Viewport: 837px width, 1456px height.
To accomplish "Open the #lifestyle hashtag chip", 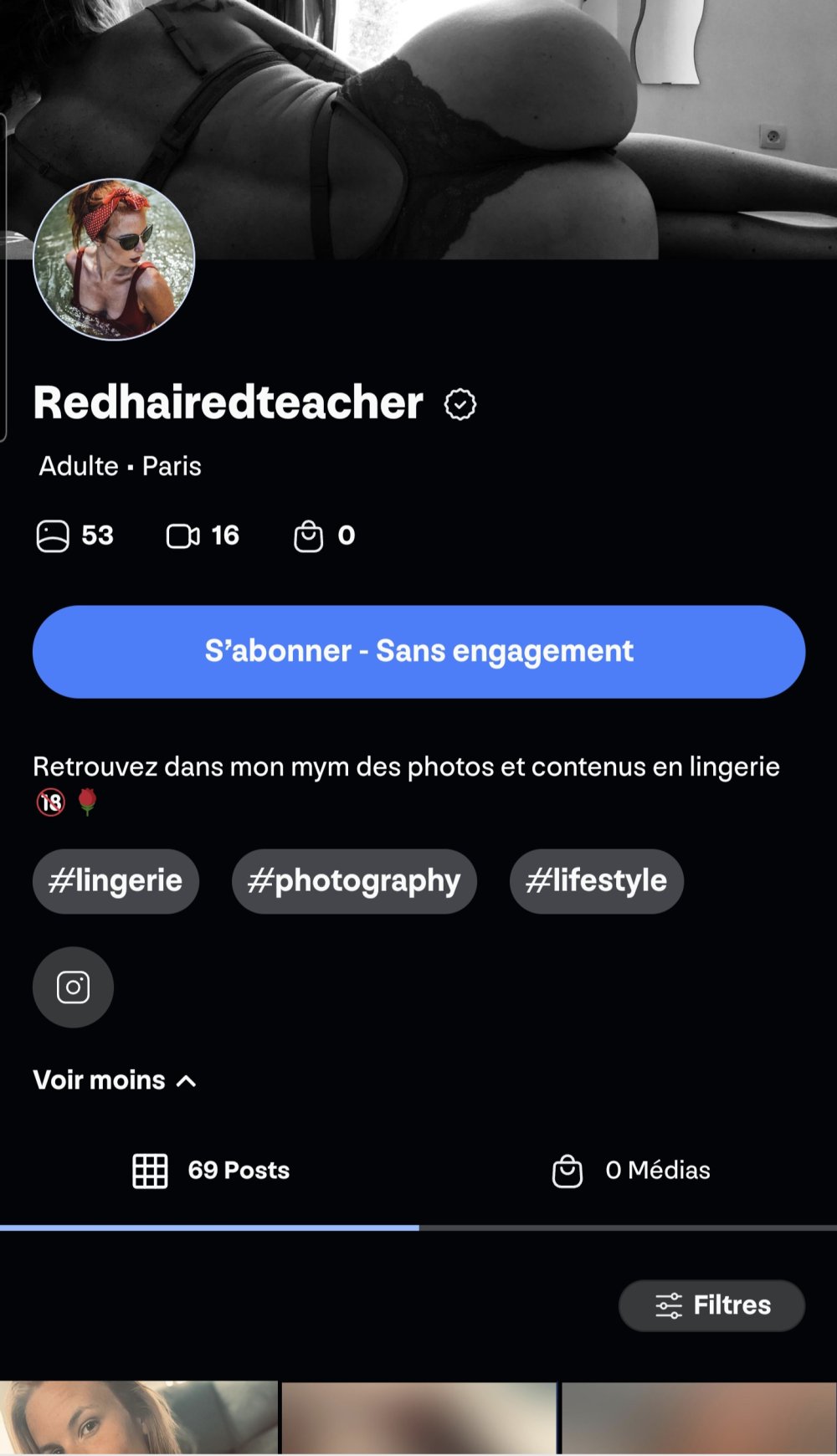I will tap(596, 881).
